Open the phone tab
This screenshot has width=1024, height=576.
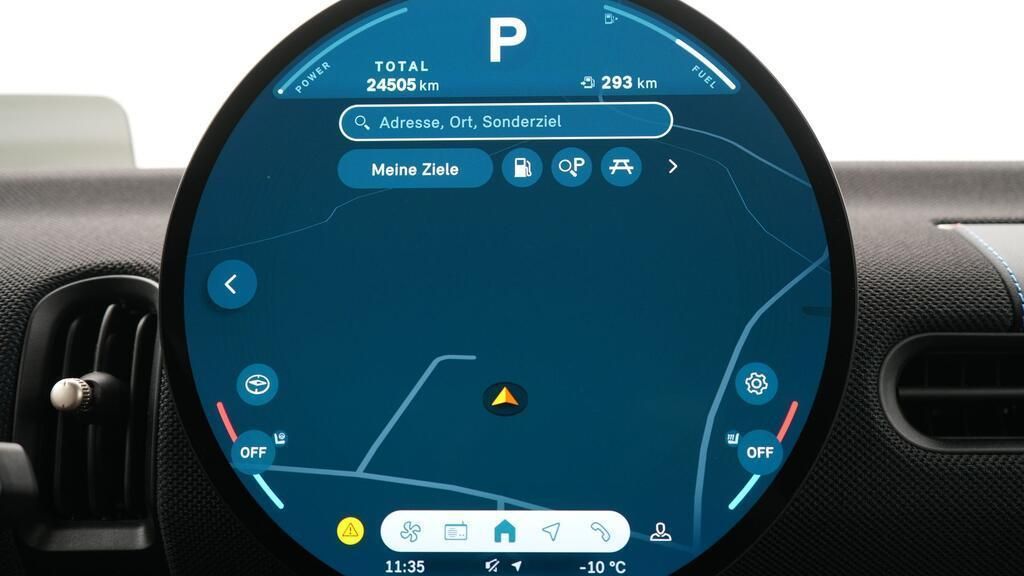click(x=600, y=532)
